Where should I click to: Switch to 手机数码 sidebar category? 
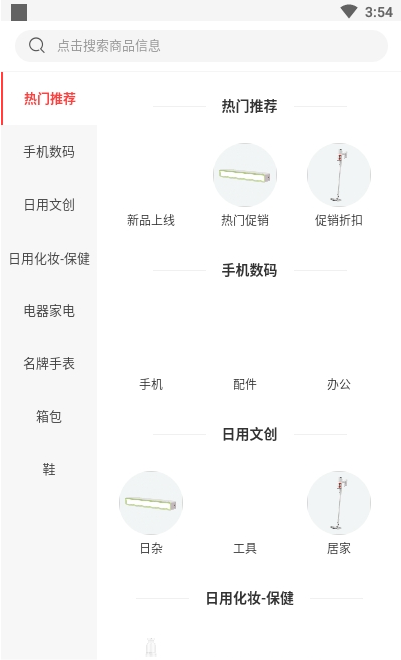pos(49,152)
